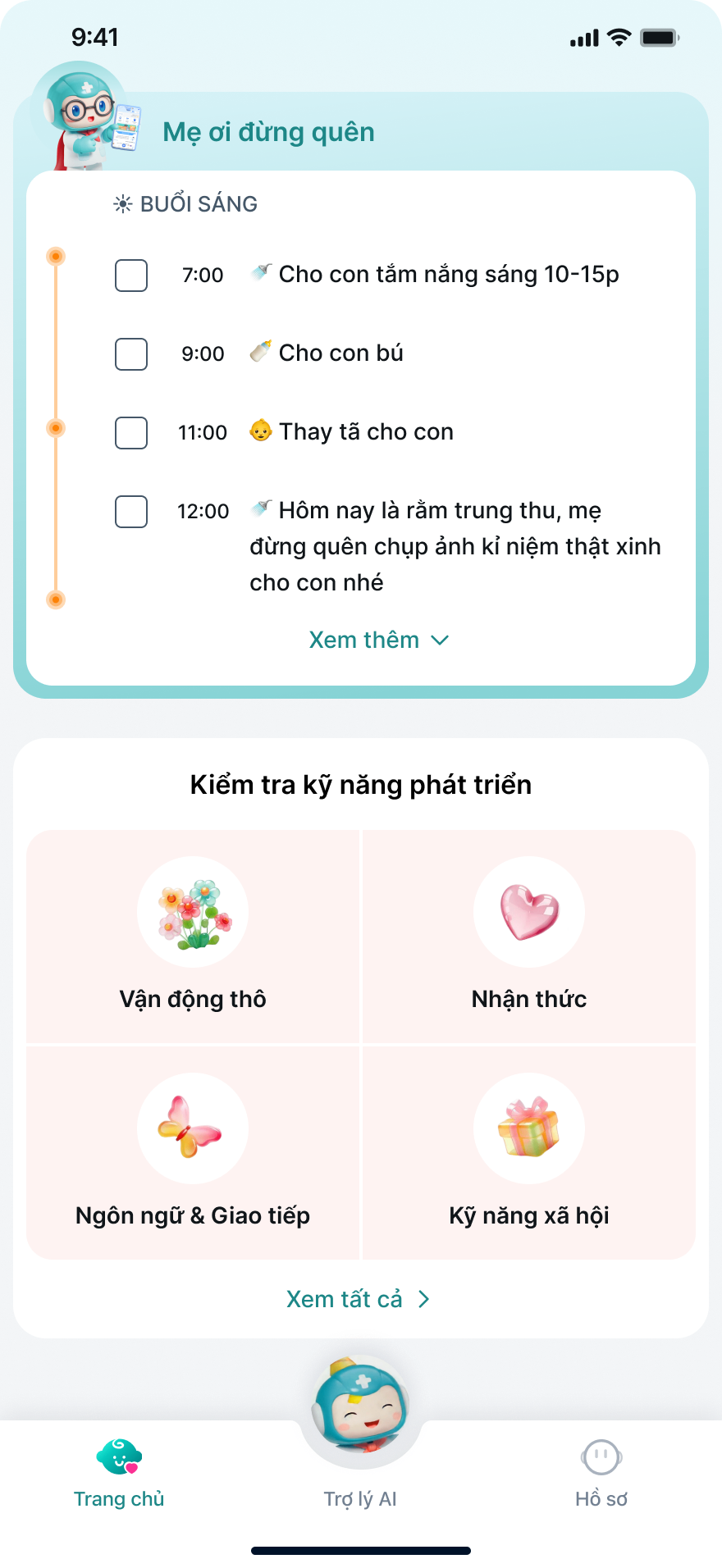Image resolution: width=722 pixels, height=1568 pixels.
Task: Check the 12:00 rằm trung thu reminder checkbox
Action: [x=130, y=513]
